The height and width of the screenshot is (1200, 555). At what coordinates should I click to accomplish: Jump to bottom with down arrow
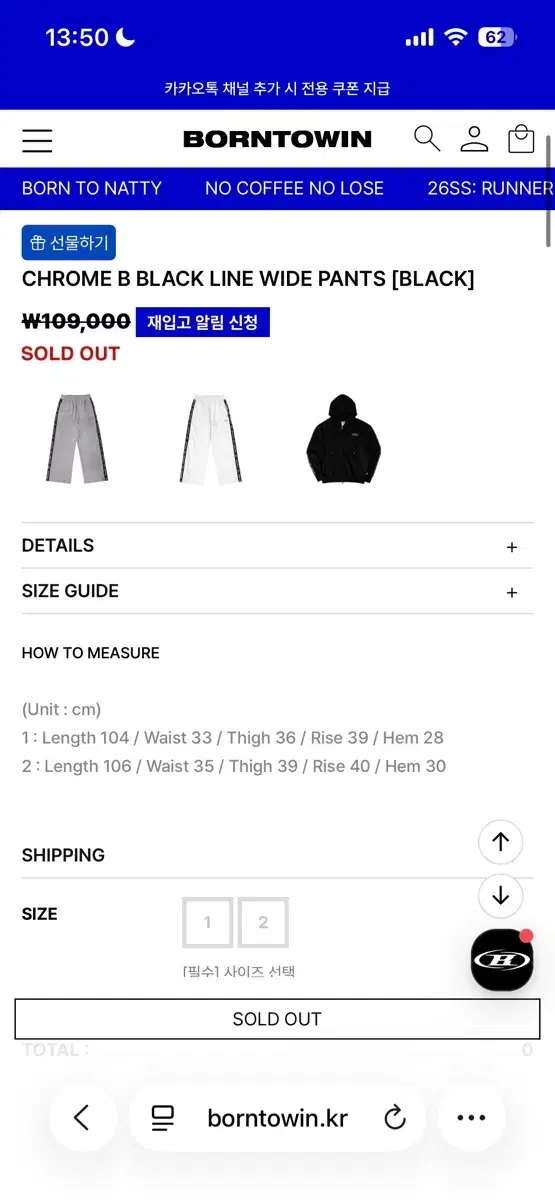pyautogui.click(x=501, y=896)
